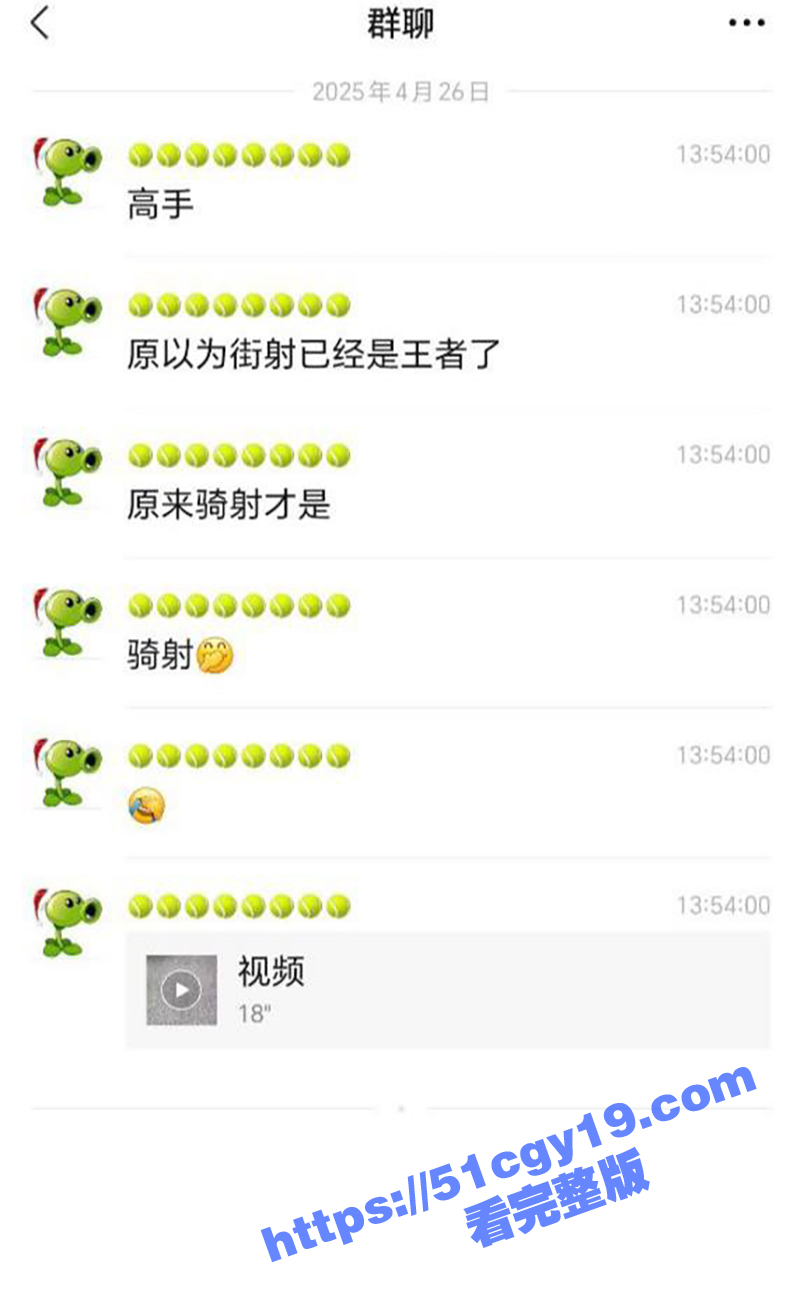Play the 18-second 视频 message

pyautogui.click(x=182, y=990)
